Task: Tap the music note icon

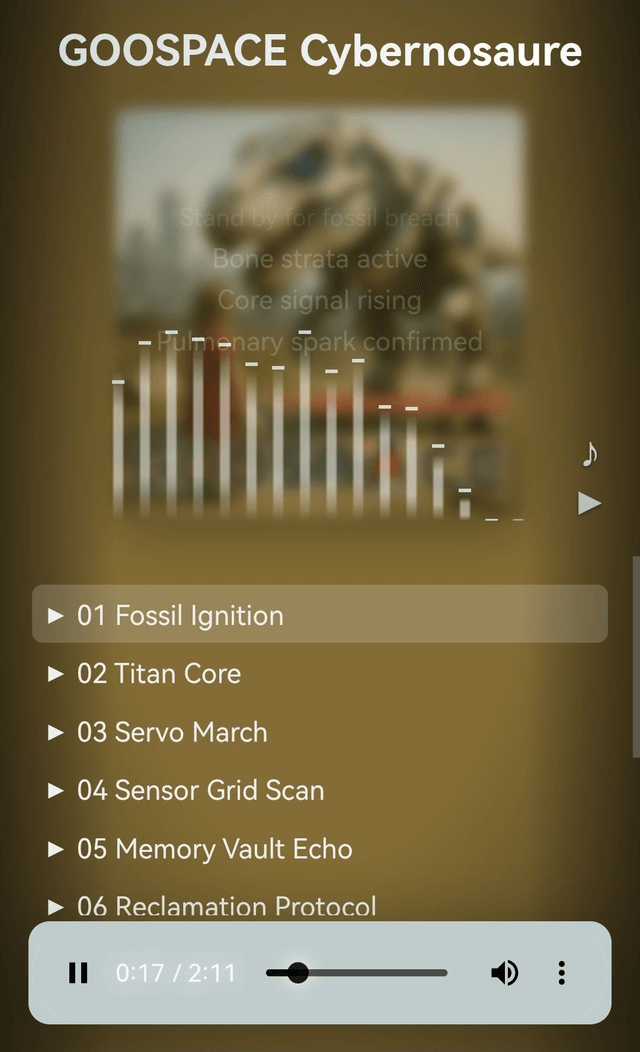Action: pos(590,454)
